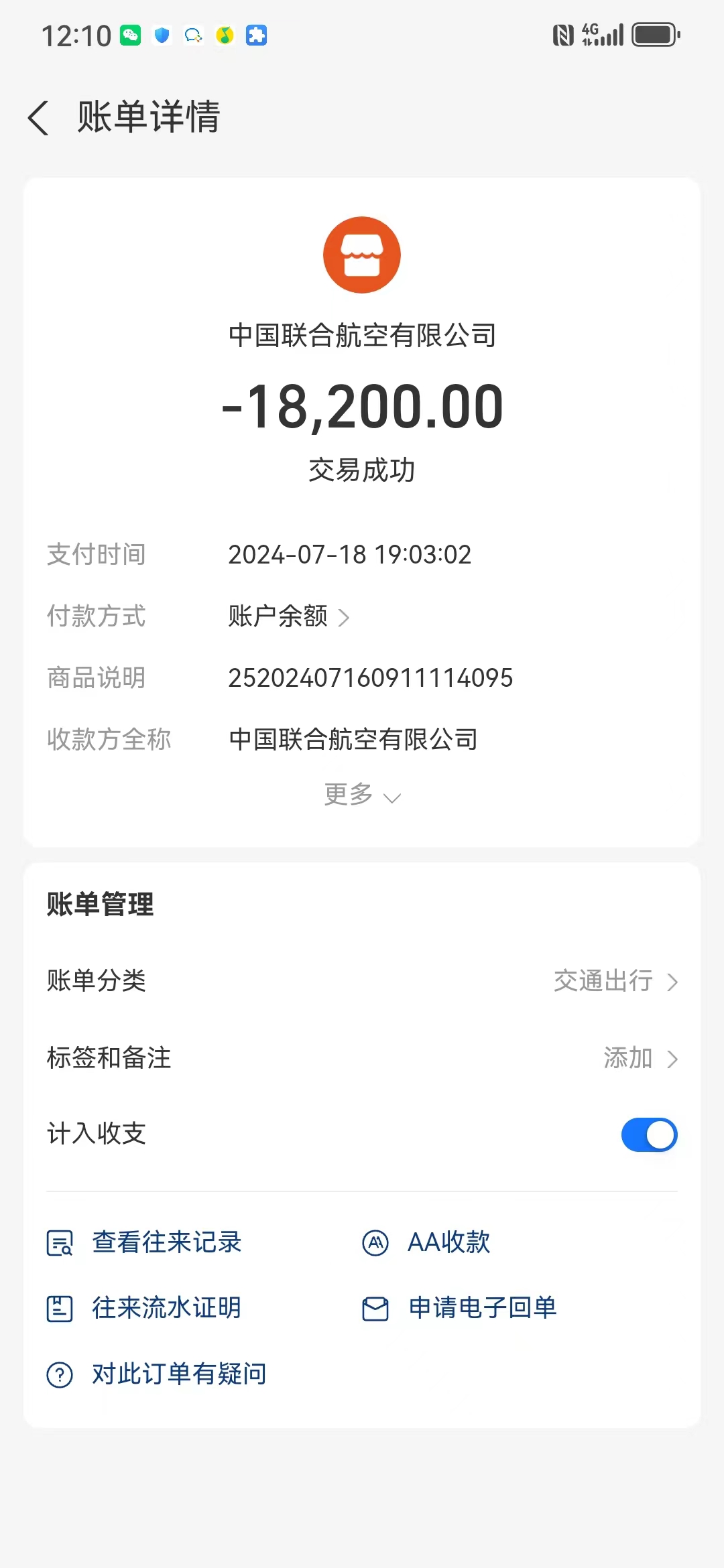Toggle off 计入收支 switch
Screen dimensions: 724x1568
coord(648,1134)
